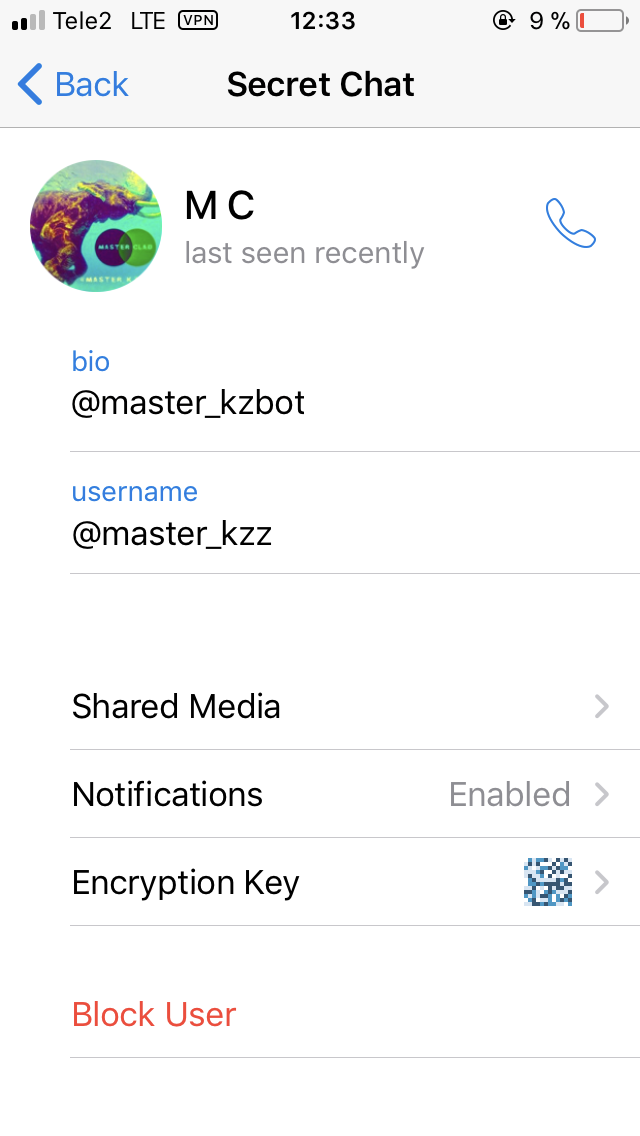Screen dimensions: 640x1136
Task: Open M C's profile photo
Action: click(96, 226)
